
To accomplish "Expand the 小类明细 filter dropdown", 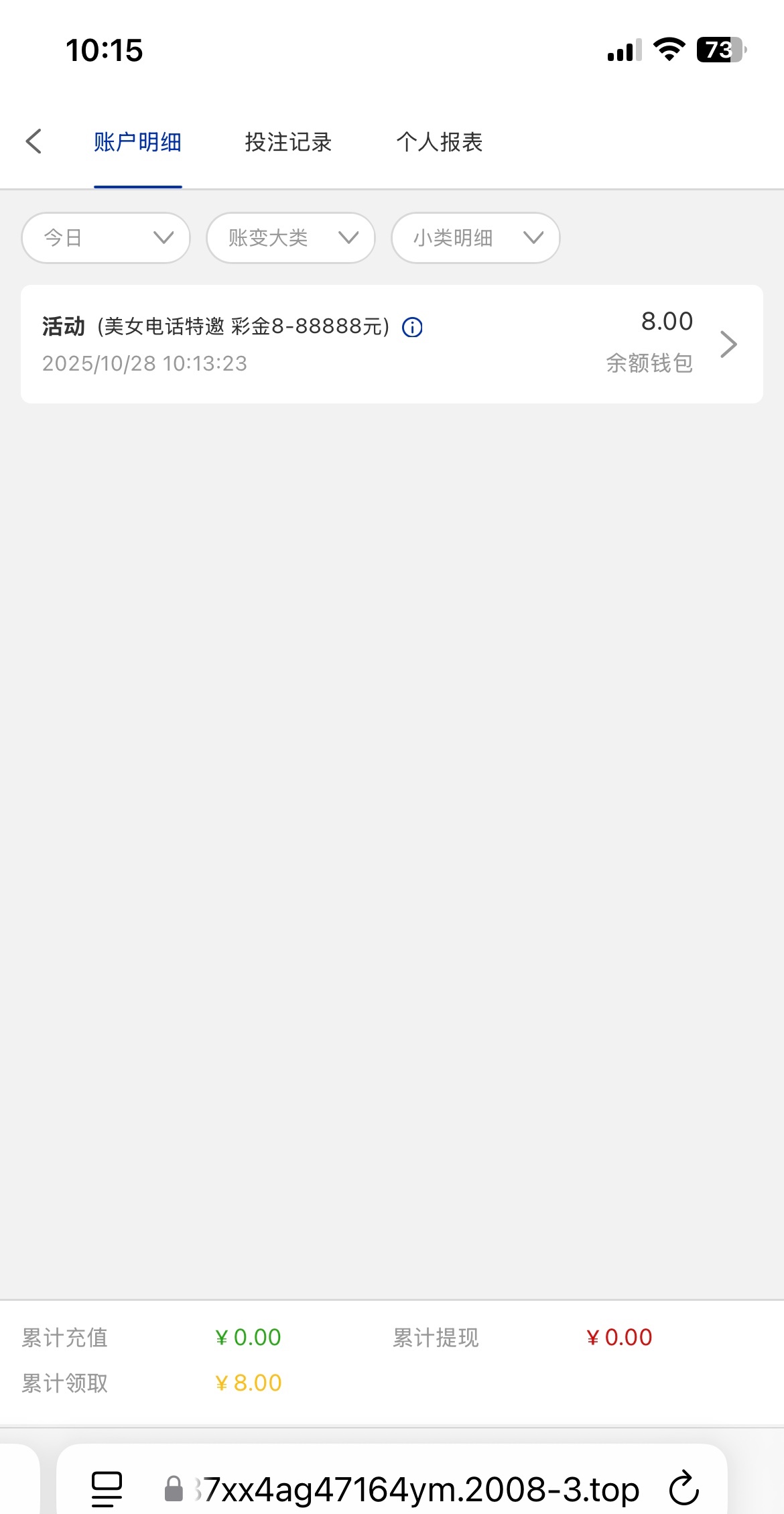I will [476, 238].
